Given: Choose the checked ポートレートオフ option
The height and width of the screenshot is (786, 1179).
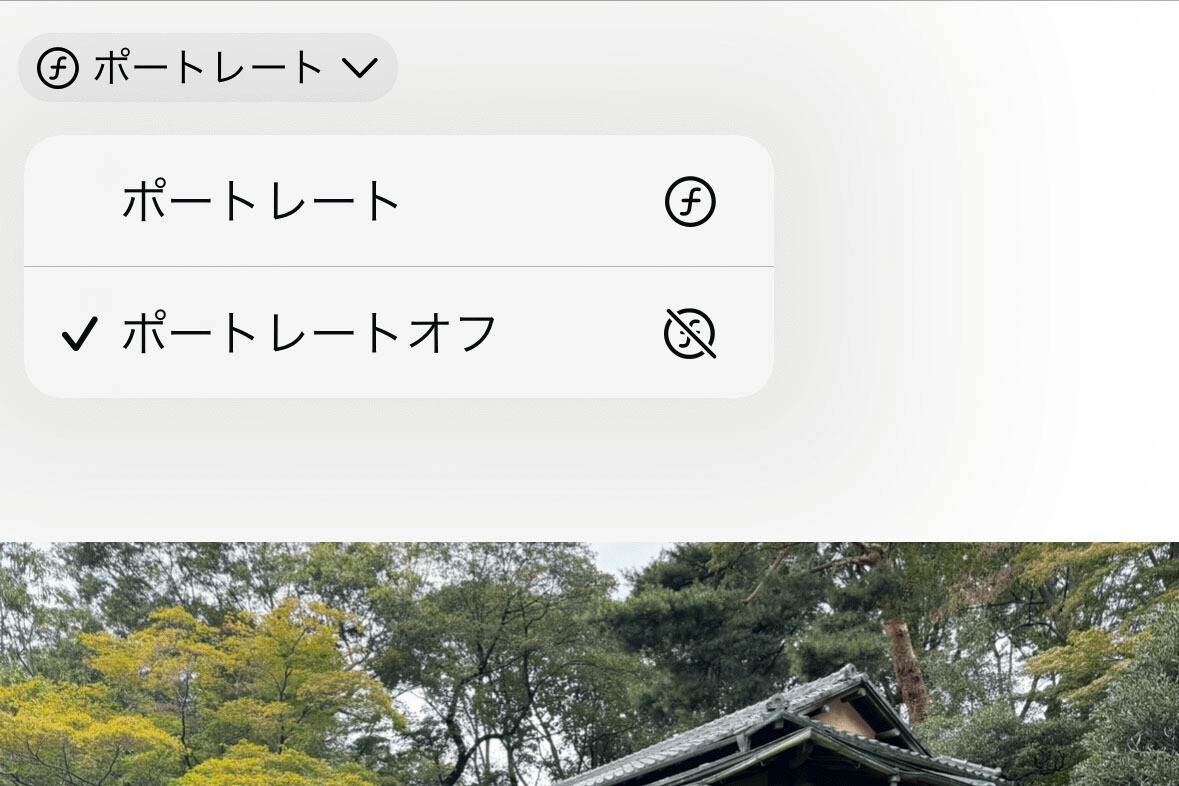Looking at the screenshot, I should pos(398,332).
